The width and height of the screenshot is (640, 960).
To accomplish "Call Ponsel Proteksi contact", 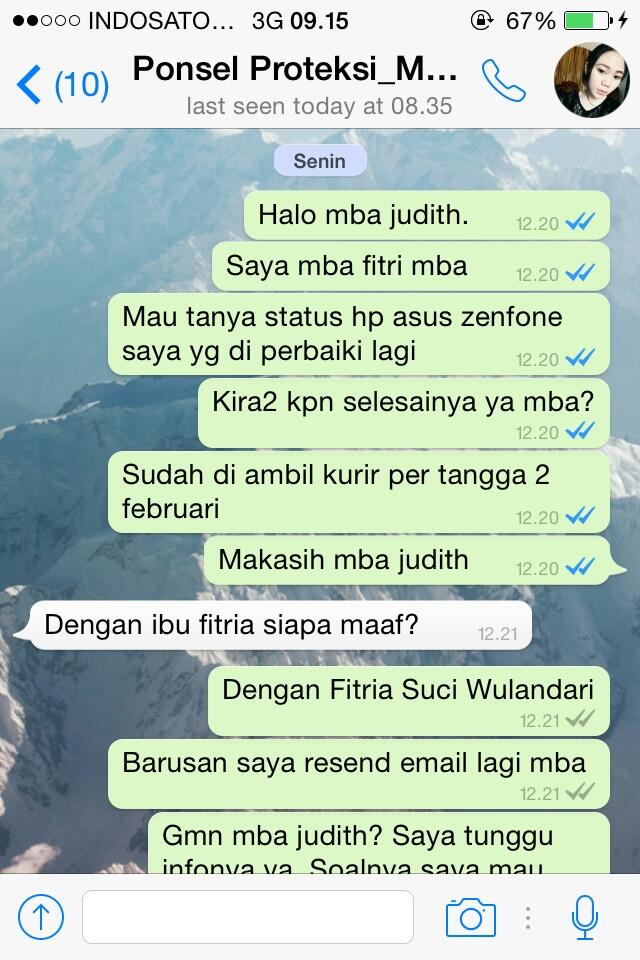I will pyautogui.click(x=503, y=81).
